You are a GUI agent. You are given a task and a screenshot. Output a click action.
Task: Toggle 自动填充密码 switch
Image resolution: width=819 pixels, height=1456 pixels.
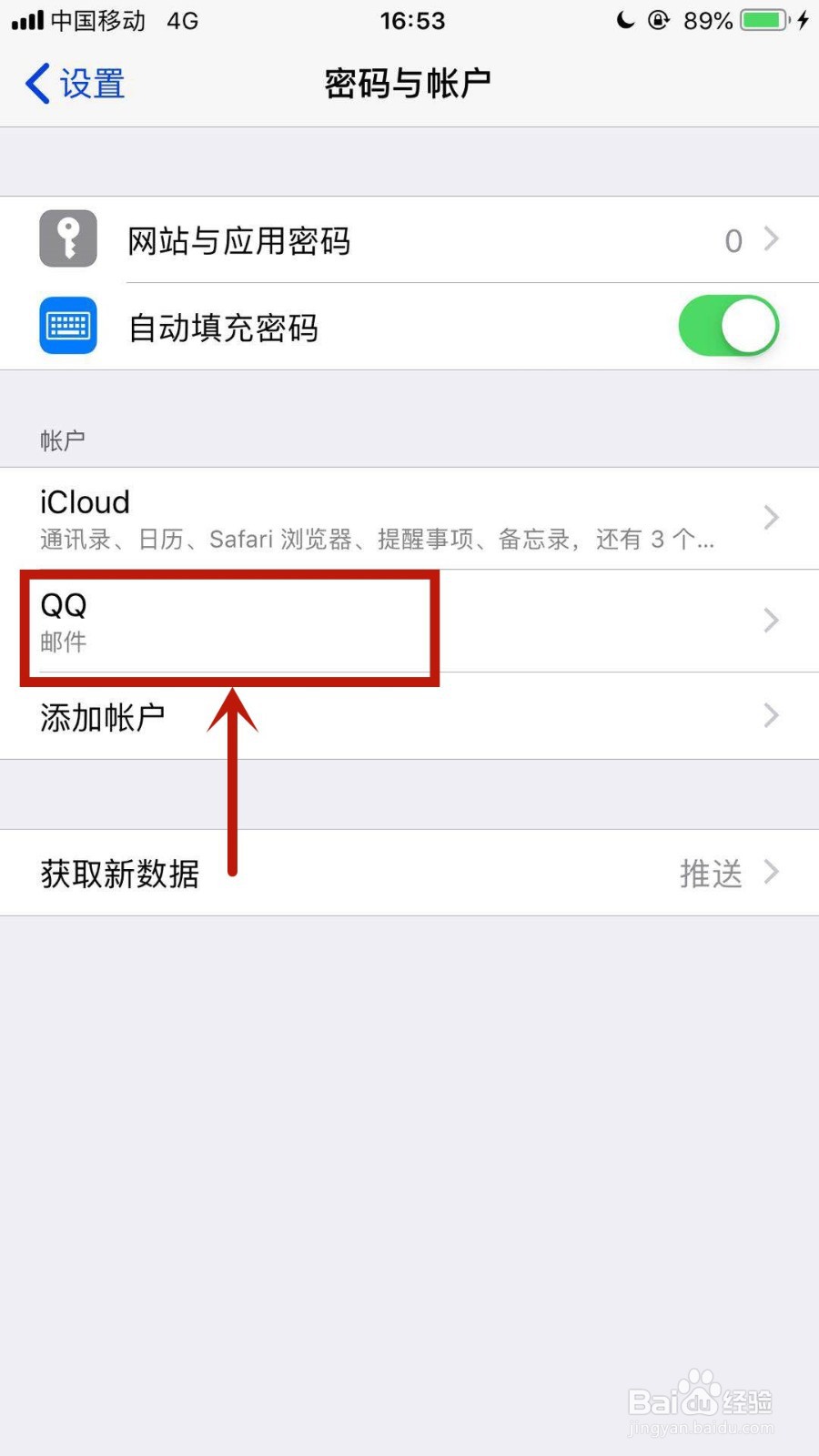click(728, 326)
